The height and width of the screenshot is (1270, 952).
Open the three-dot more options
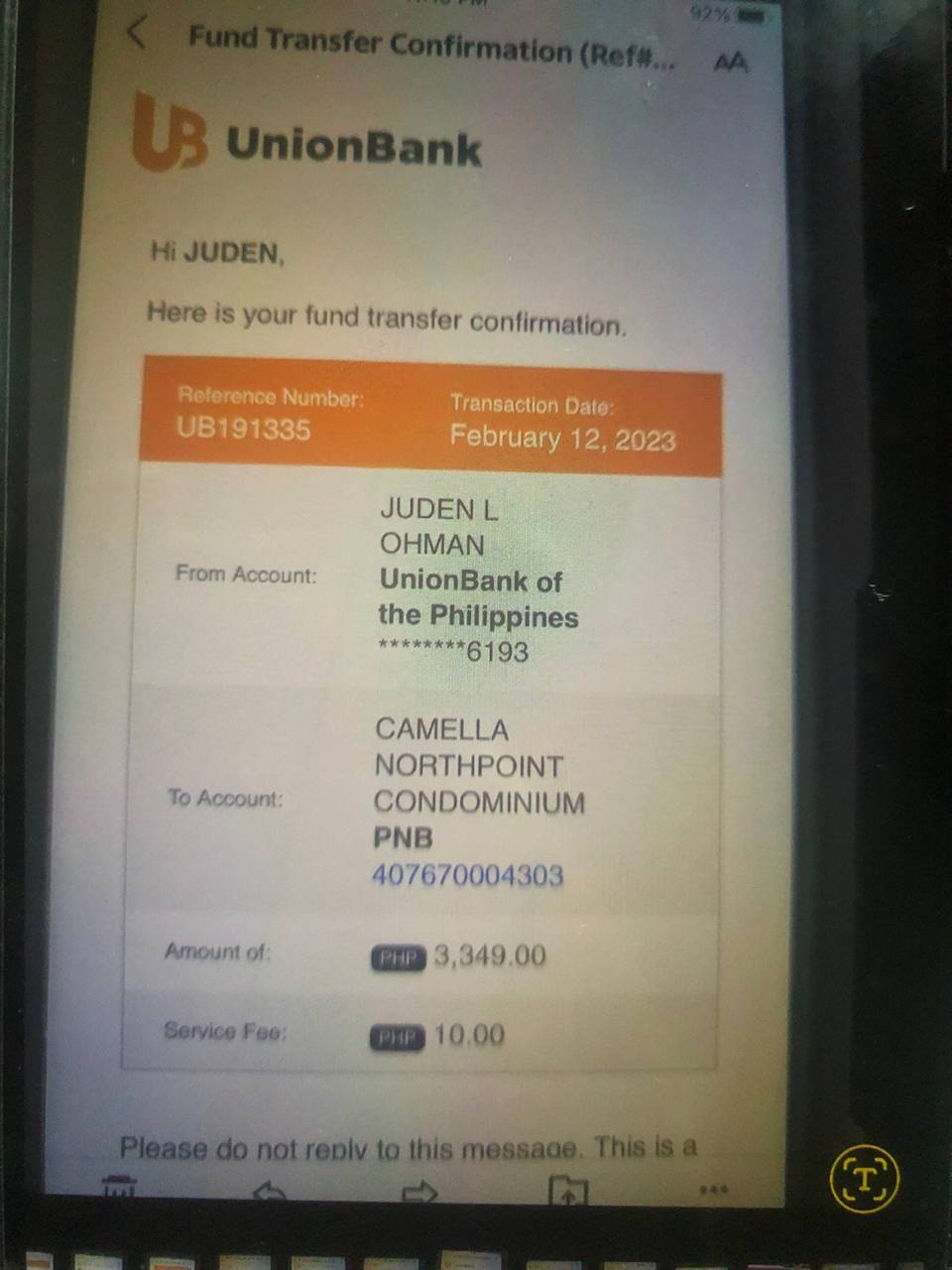714,1189
